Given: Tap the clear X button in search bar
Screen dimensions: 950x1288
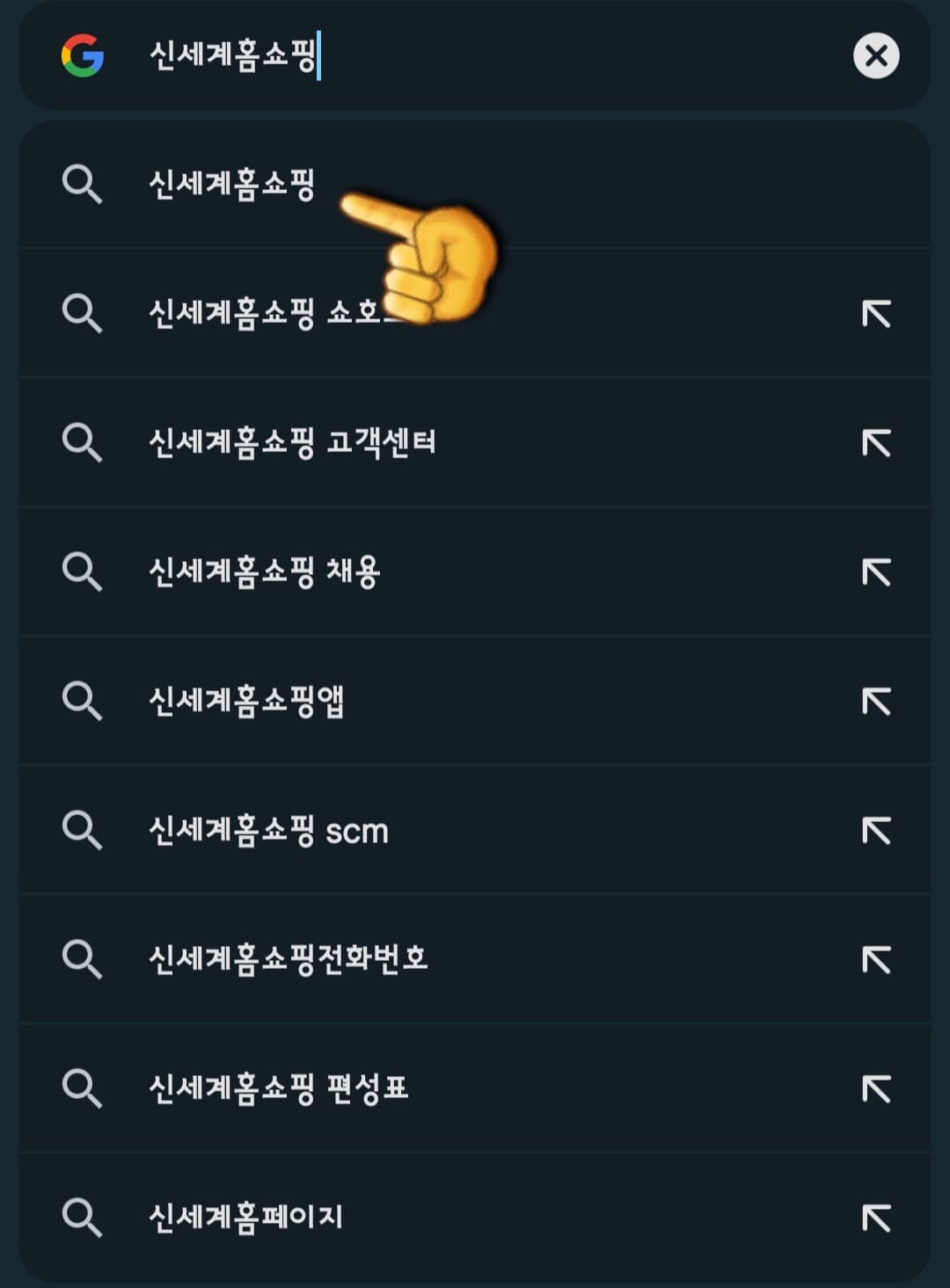Looking at the screenshot, I should (876, 56).
